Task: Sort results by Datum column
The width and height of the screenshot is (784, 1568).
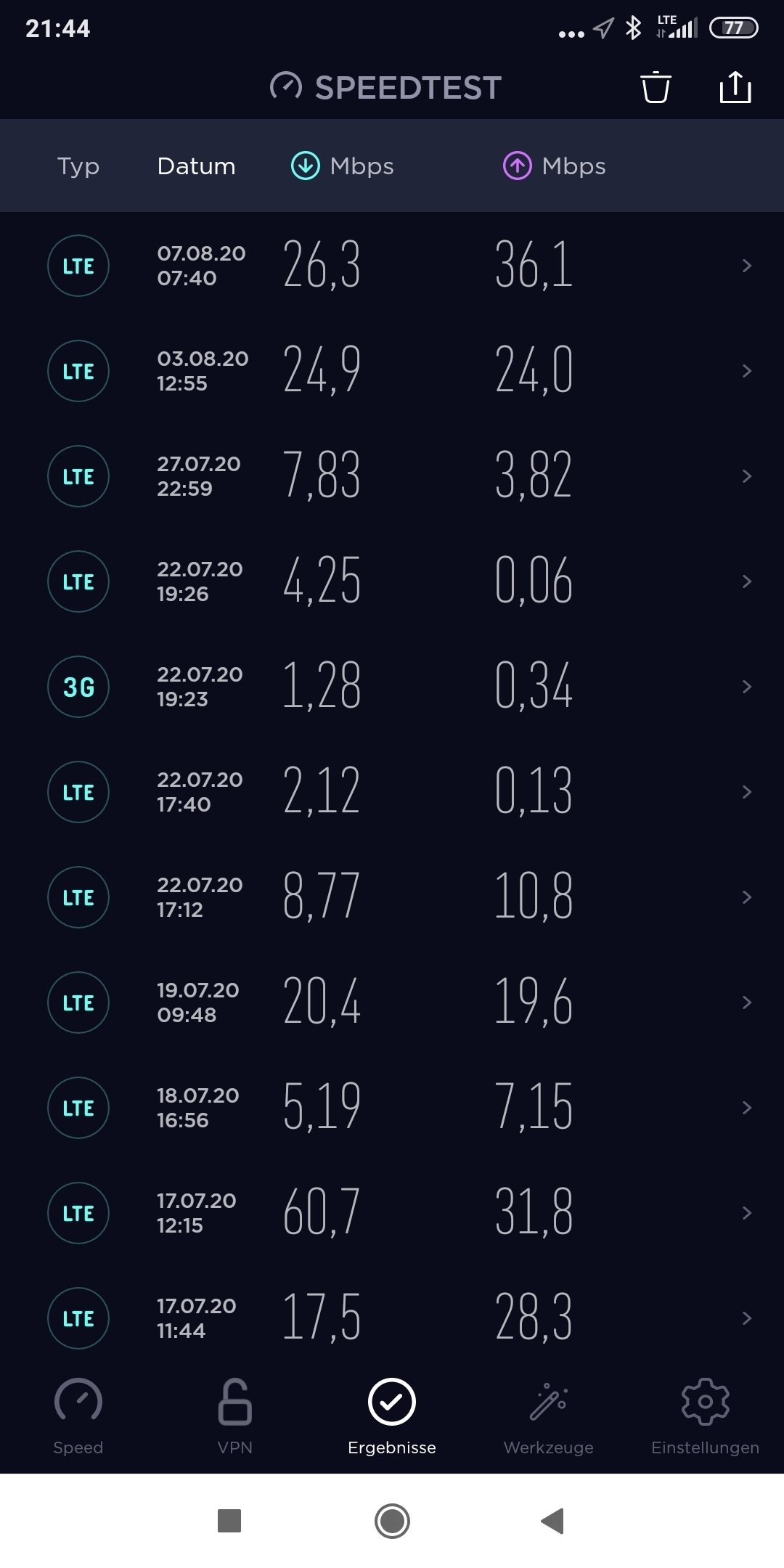Action: coord(196,166)
